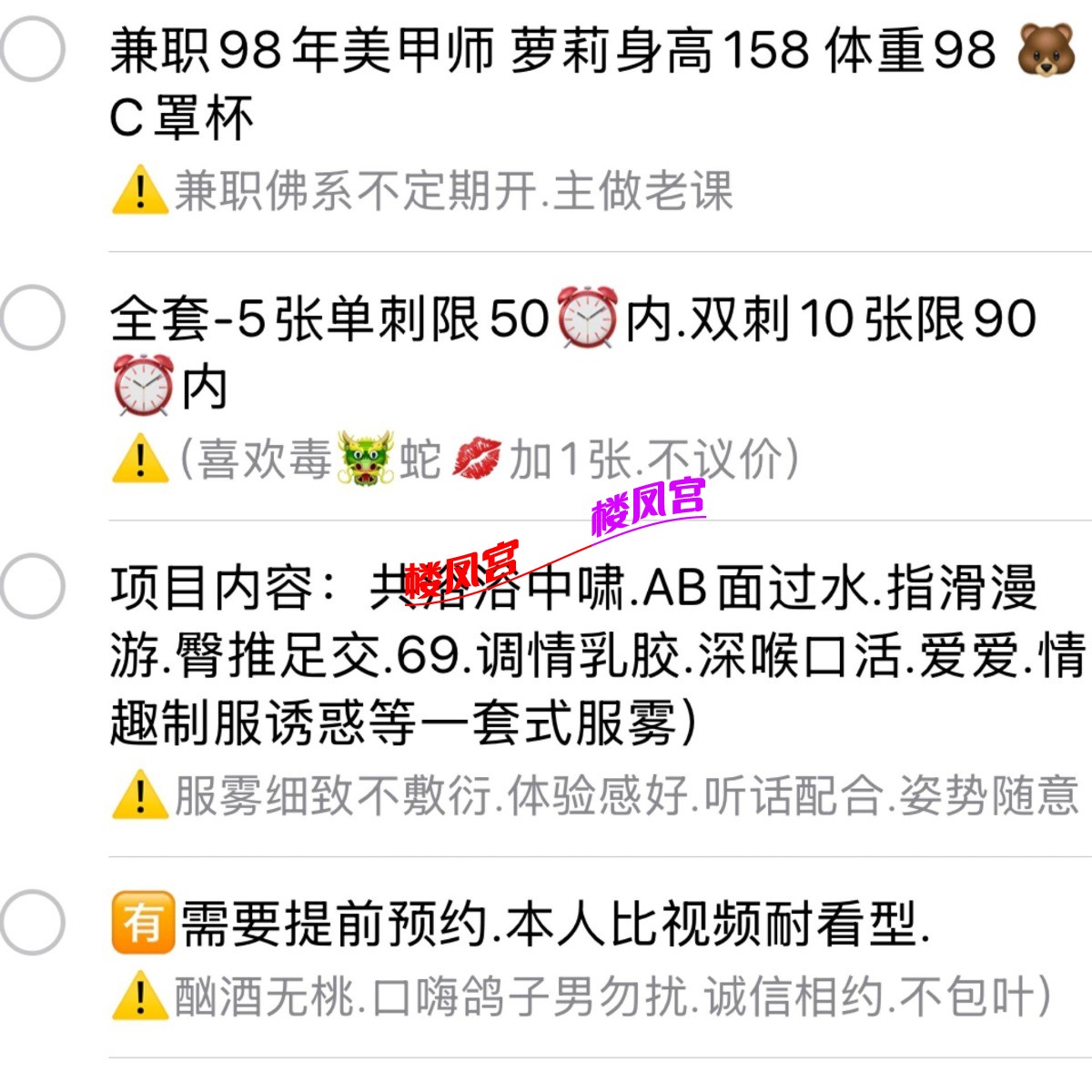1092x1092 pixels.
Task: Complete the 需要提前预约 reminder
Action: pyautogui.click(x=31, y=922)
